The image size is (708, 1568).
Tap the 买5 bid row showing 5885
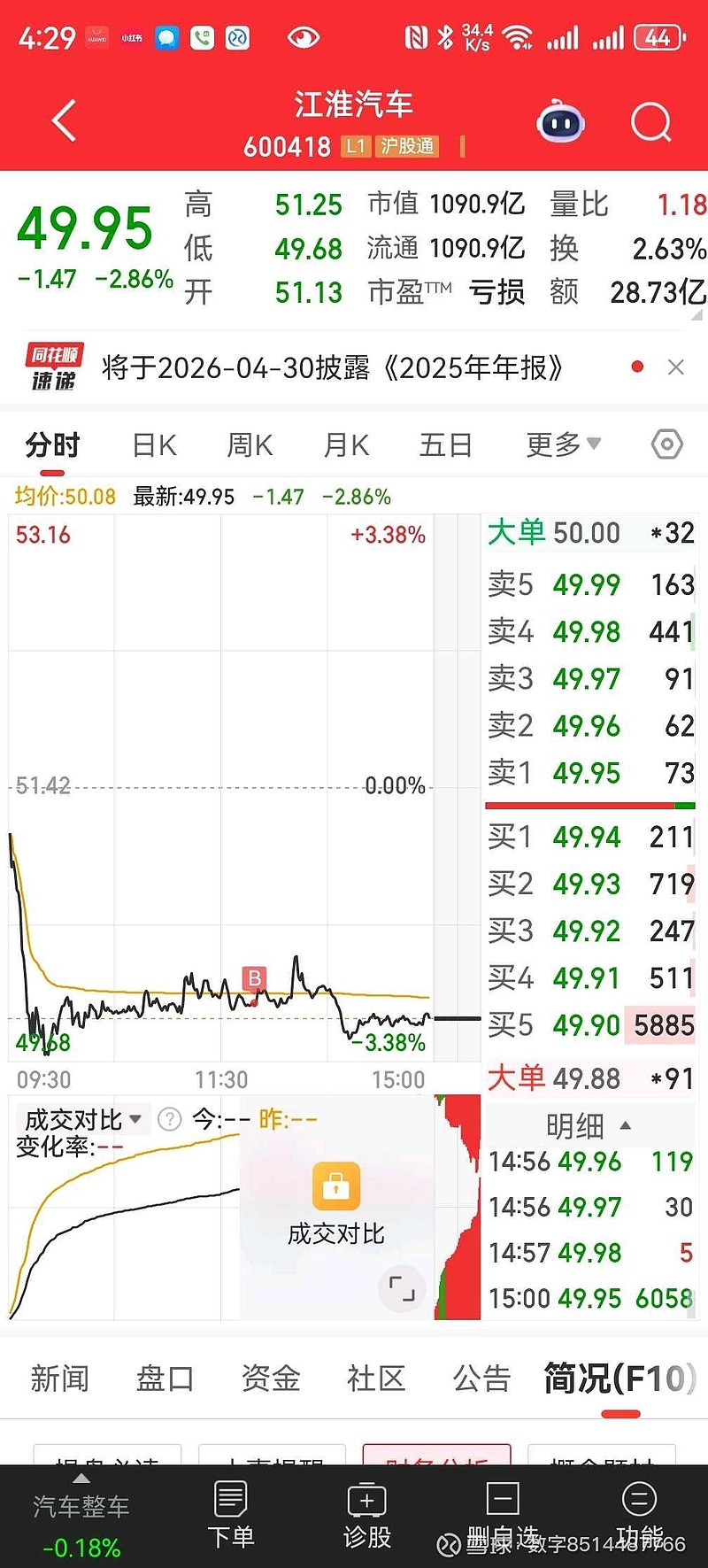click(x=591, y=1024)
